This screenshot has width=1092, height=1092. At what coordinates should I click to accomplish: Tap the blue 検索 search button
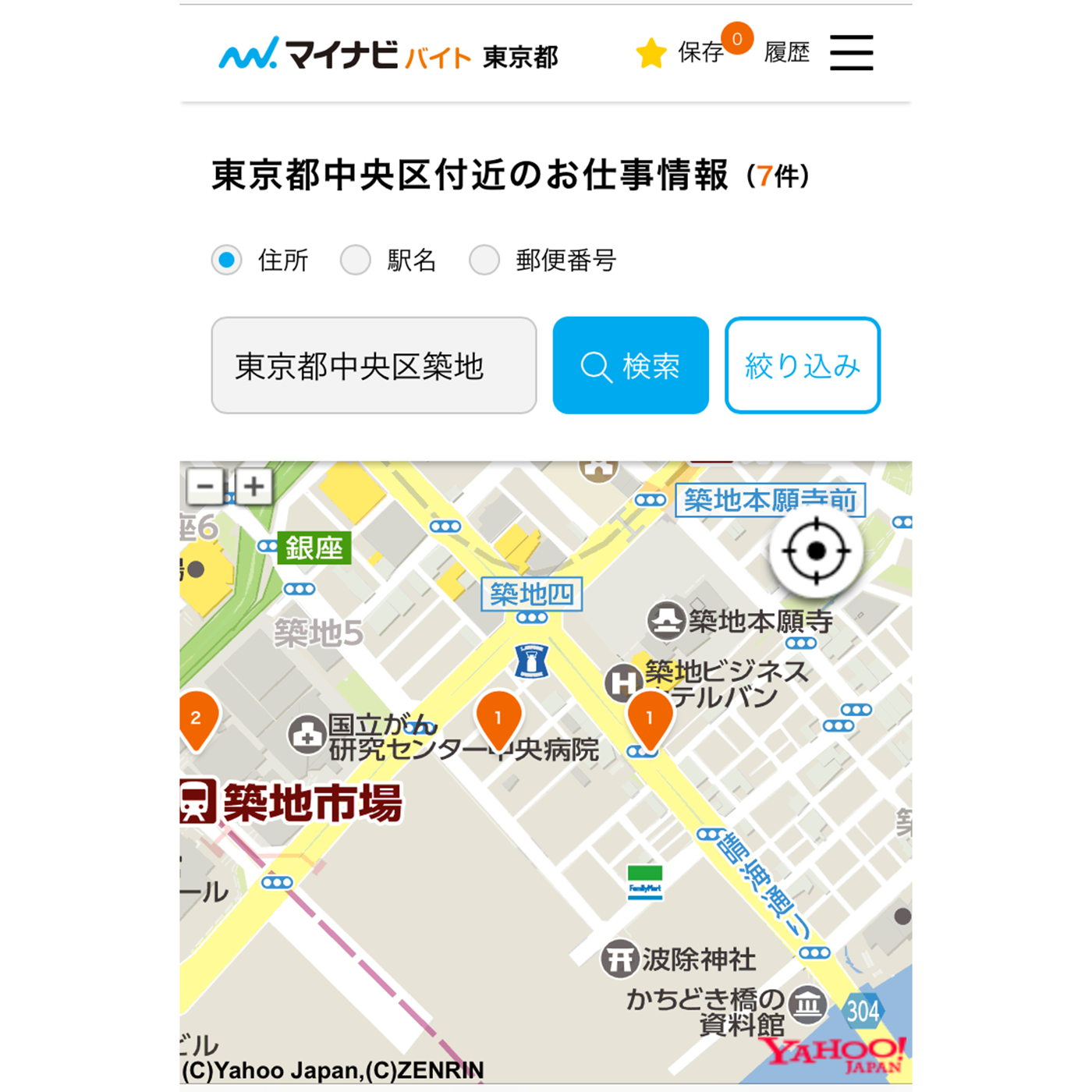pos(630,365)
